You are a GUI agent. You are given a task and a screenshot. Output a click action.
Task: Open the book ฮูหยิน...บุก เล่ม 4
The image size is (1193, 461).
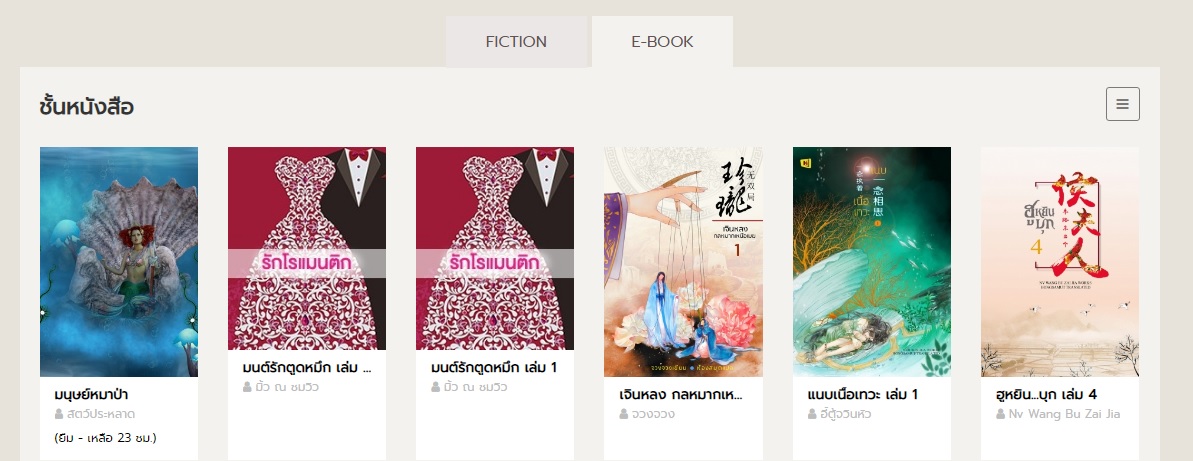(x=1059, y=261)
